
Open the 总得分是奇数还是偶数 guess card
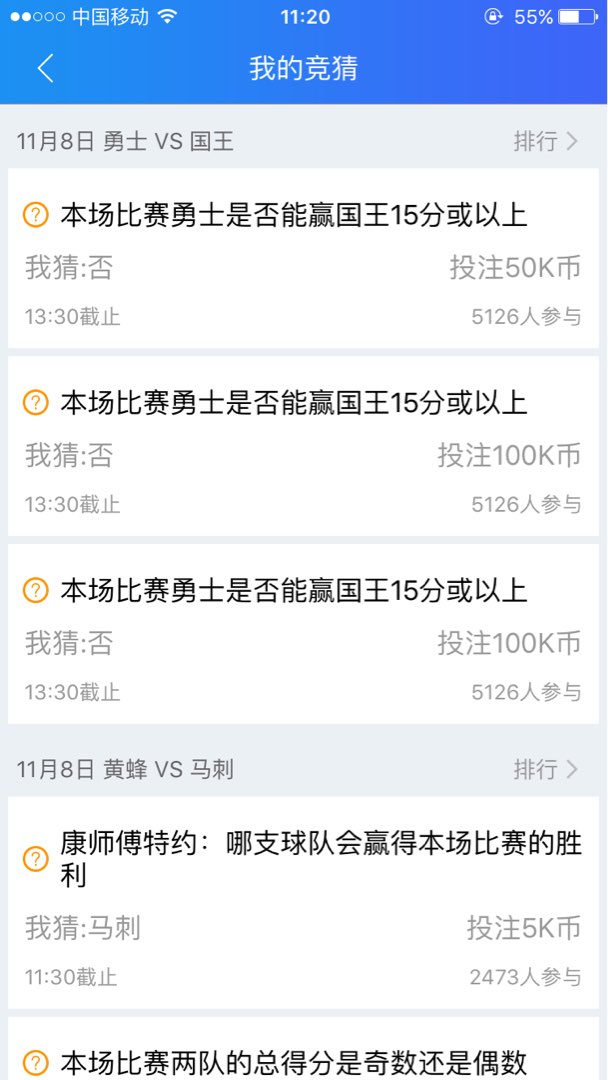point(303,1058)
